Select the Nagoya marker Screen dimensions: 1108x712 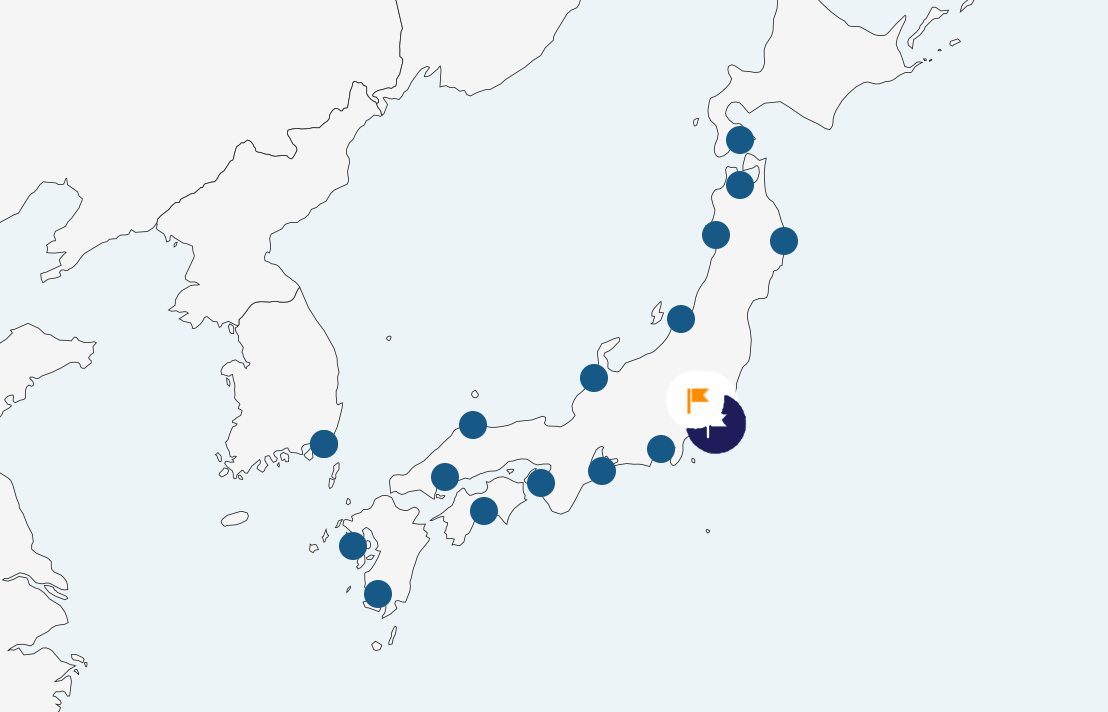click(x=602, y=471)
